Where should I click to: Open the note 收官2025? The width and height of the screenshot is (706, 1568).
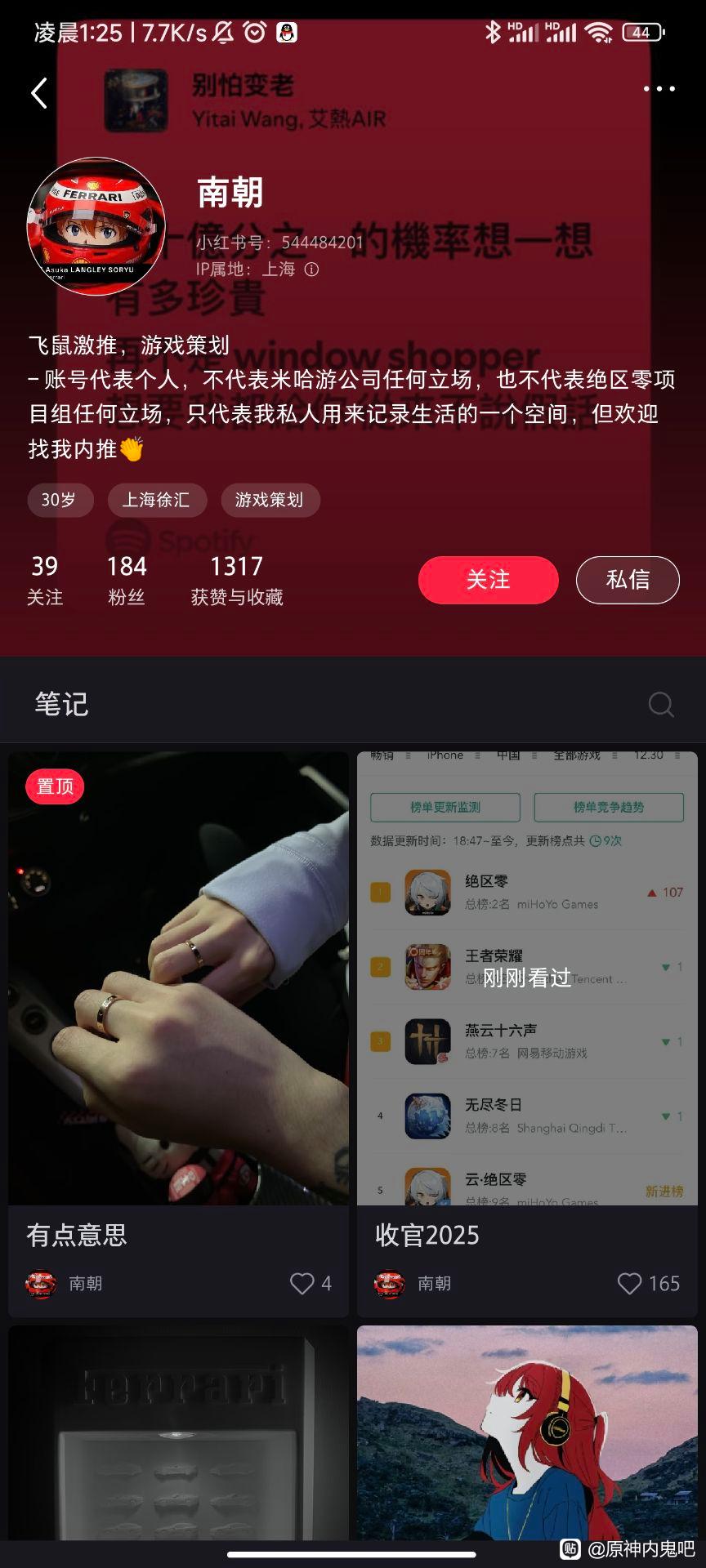[527, 978]
